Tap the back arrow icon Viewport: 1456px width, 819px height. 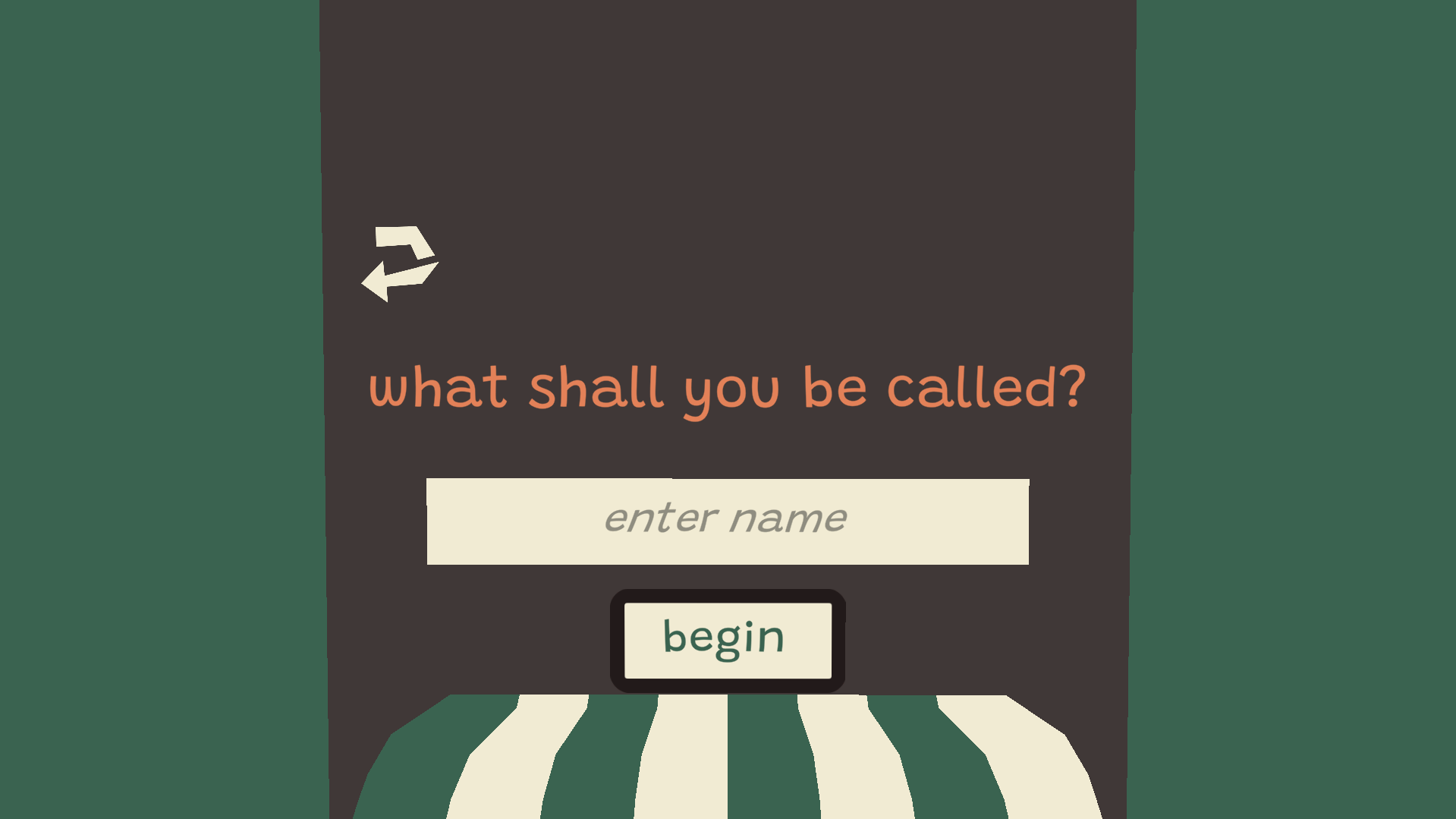pos(400,263)
